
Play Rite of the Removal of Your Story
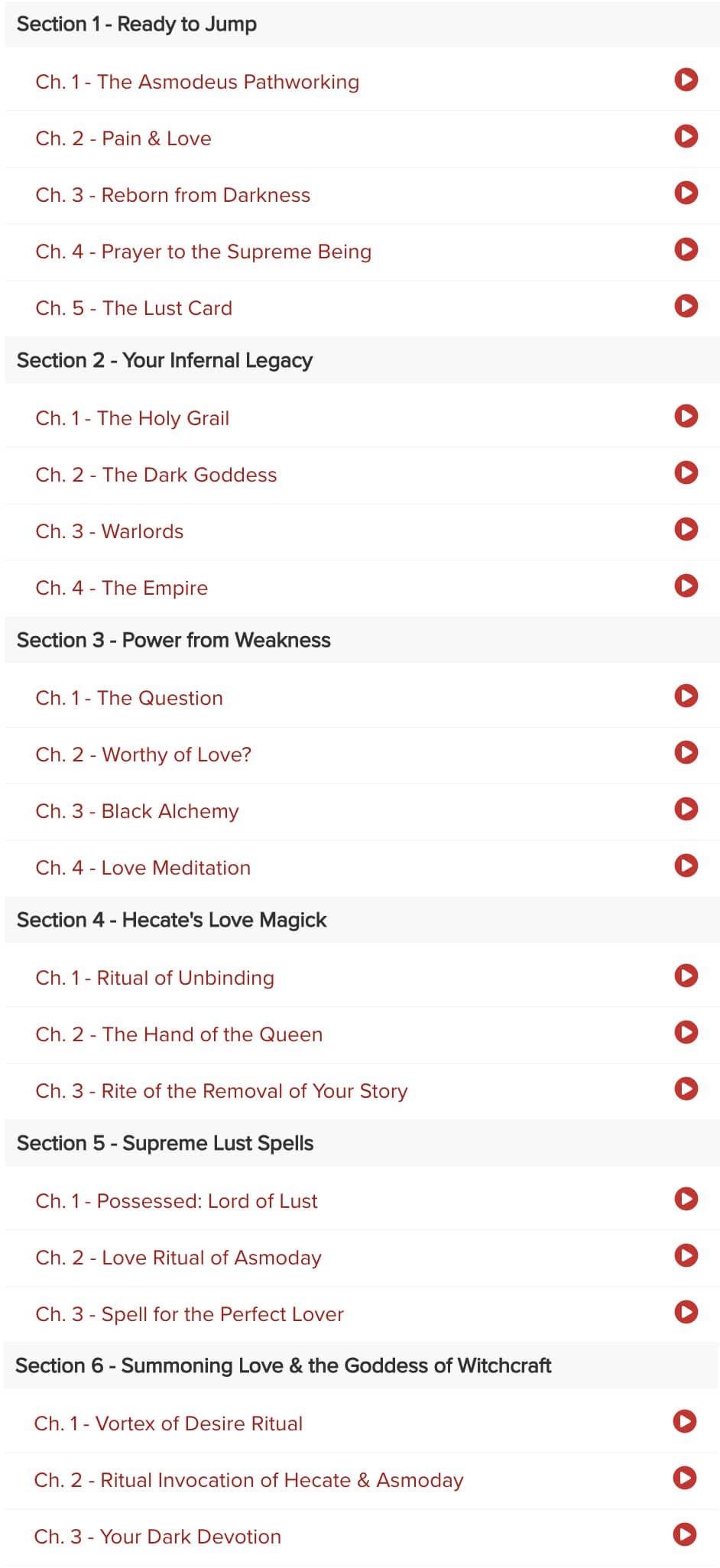[x=686, y=1089]
